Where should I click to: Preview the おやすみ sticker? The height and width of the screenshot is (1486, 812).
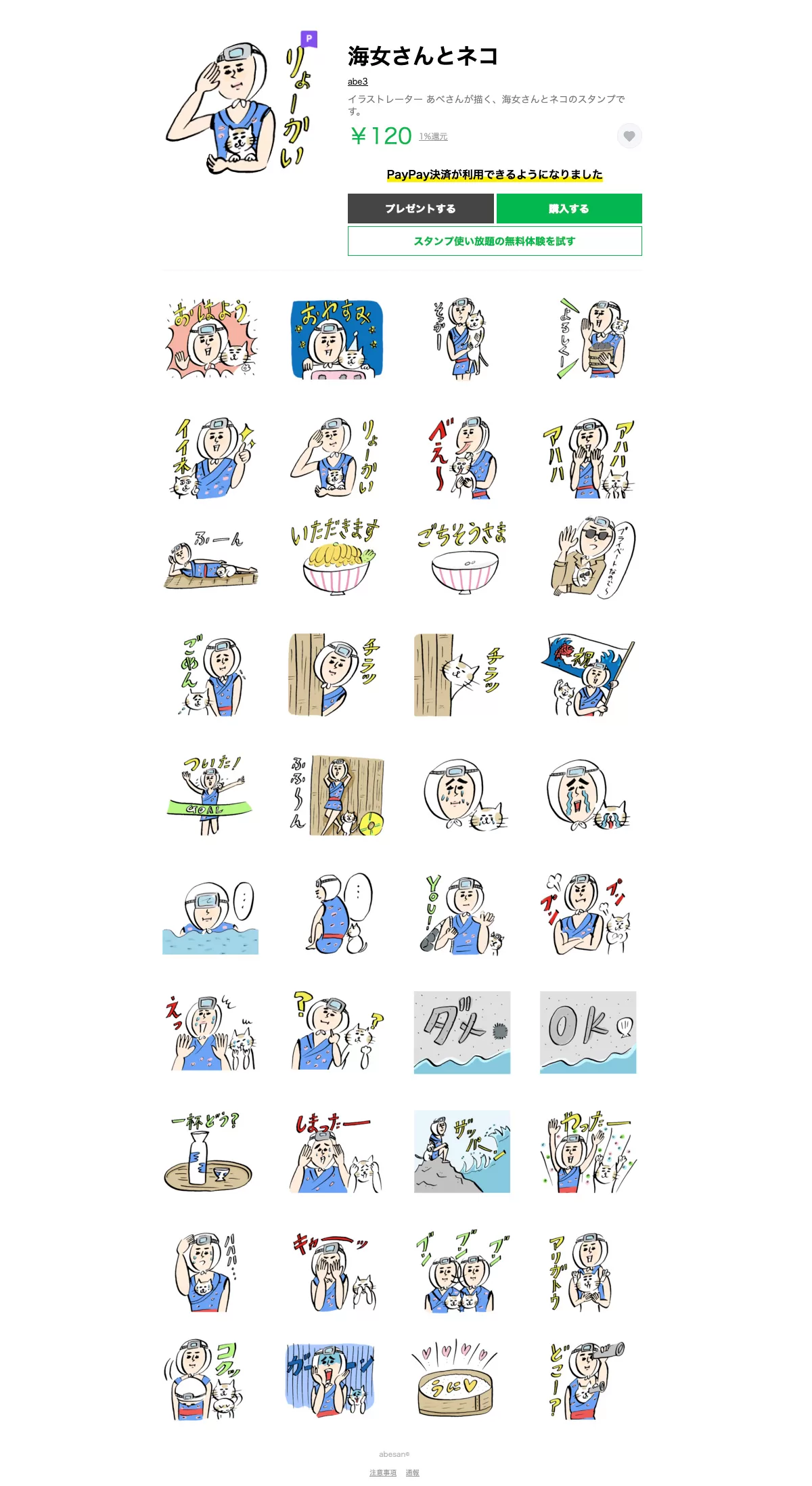(x=336, y=339)
